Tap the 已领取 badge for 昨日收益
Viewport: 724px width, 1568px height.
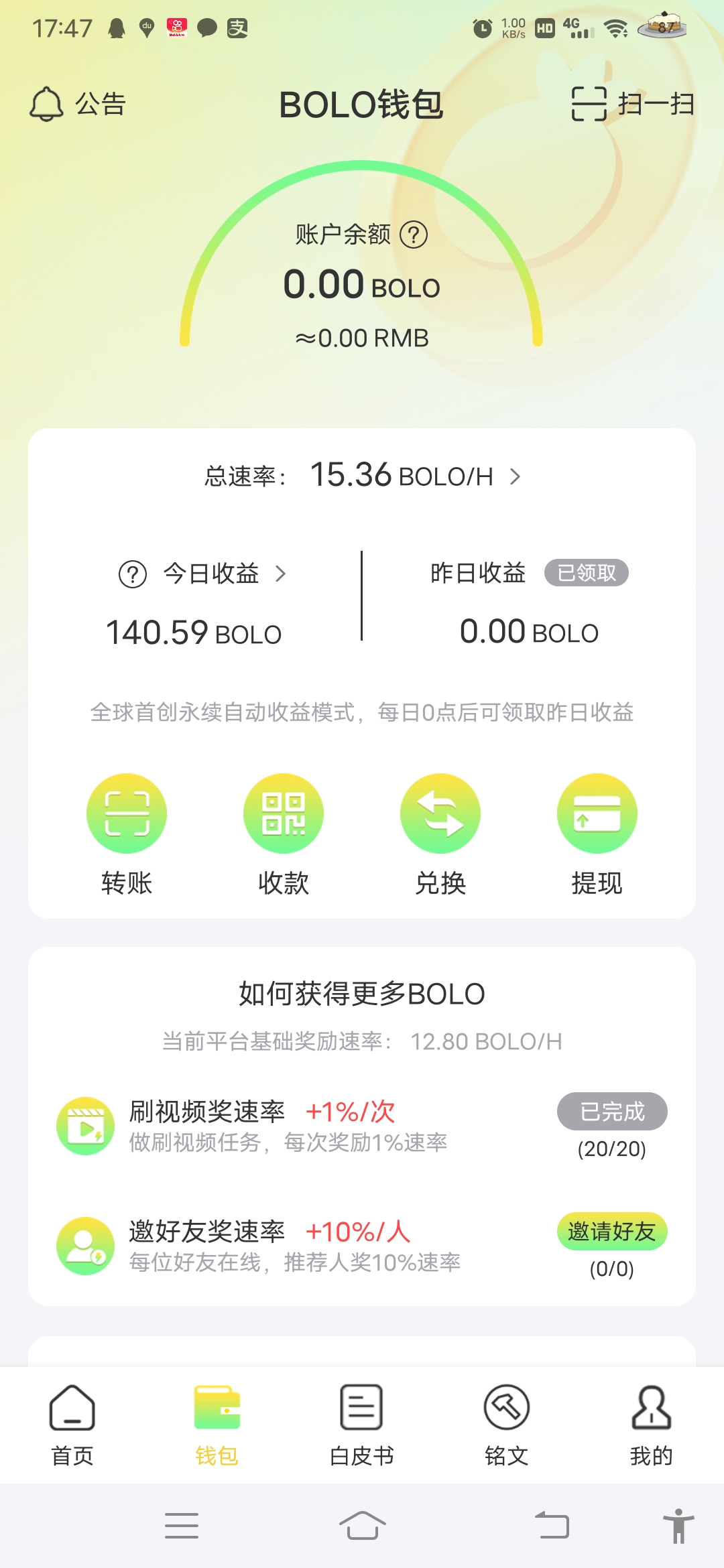click(x=586, y=573)
